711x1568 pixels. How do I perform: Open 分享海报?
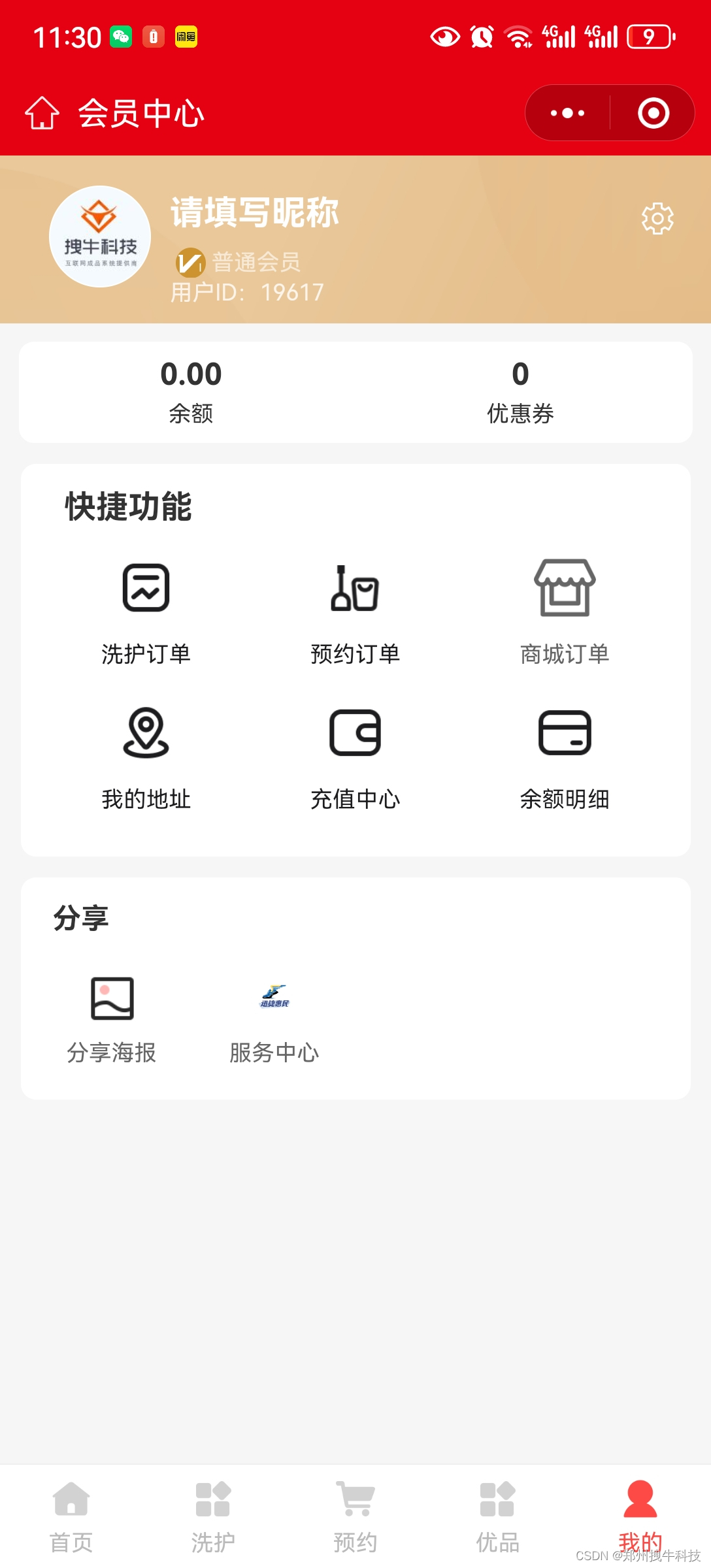pyautogui.click(x=112, y=1019)
